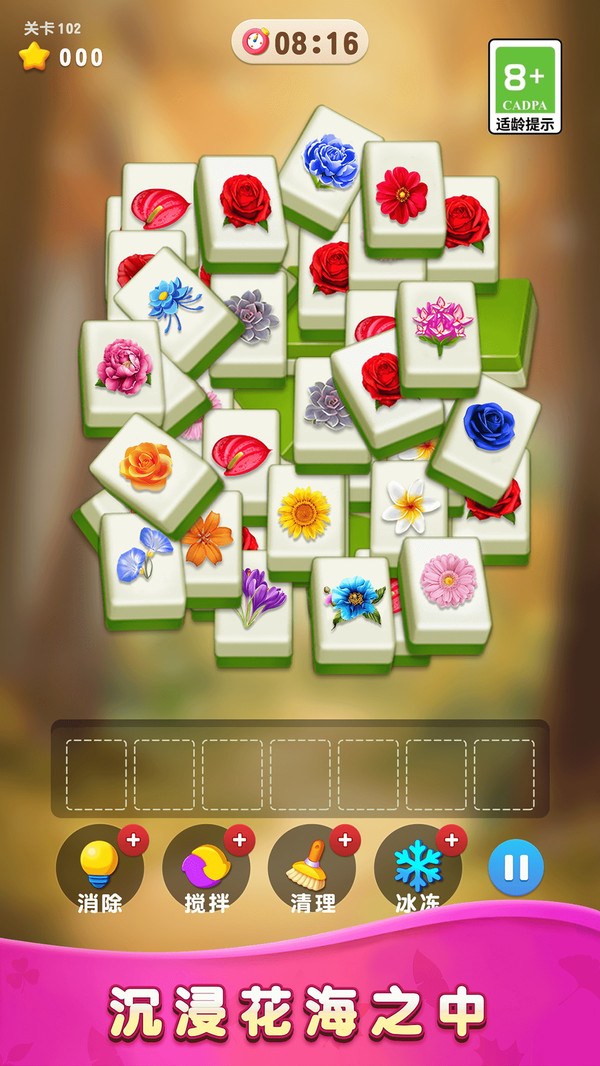Pick the sunflower tile
This screenshot has height=1066, width=600.
(304, 513)
